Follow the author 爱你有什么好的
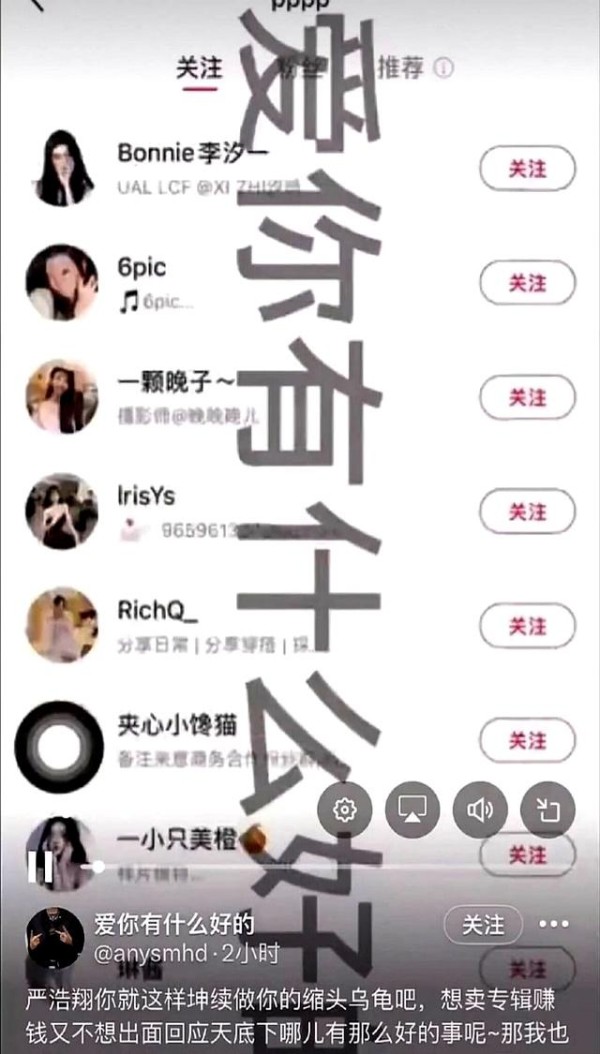 point(483,926)
